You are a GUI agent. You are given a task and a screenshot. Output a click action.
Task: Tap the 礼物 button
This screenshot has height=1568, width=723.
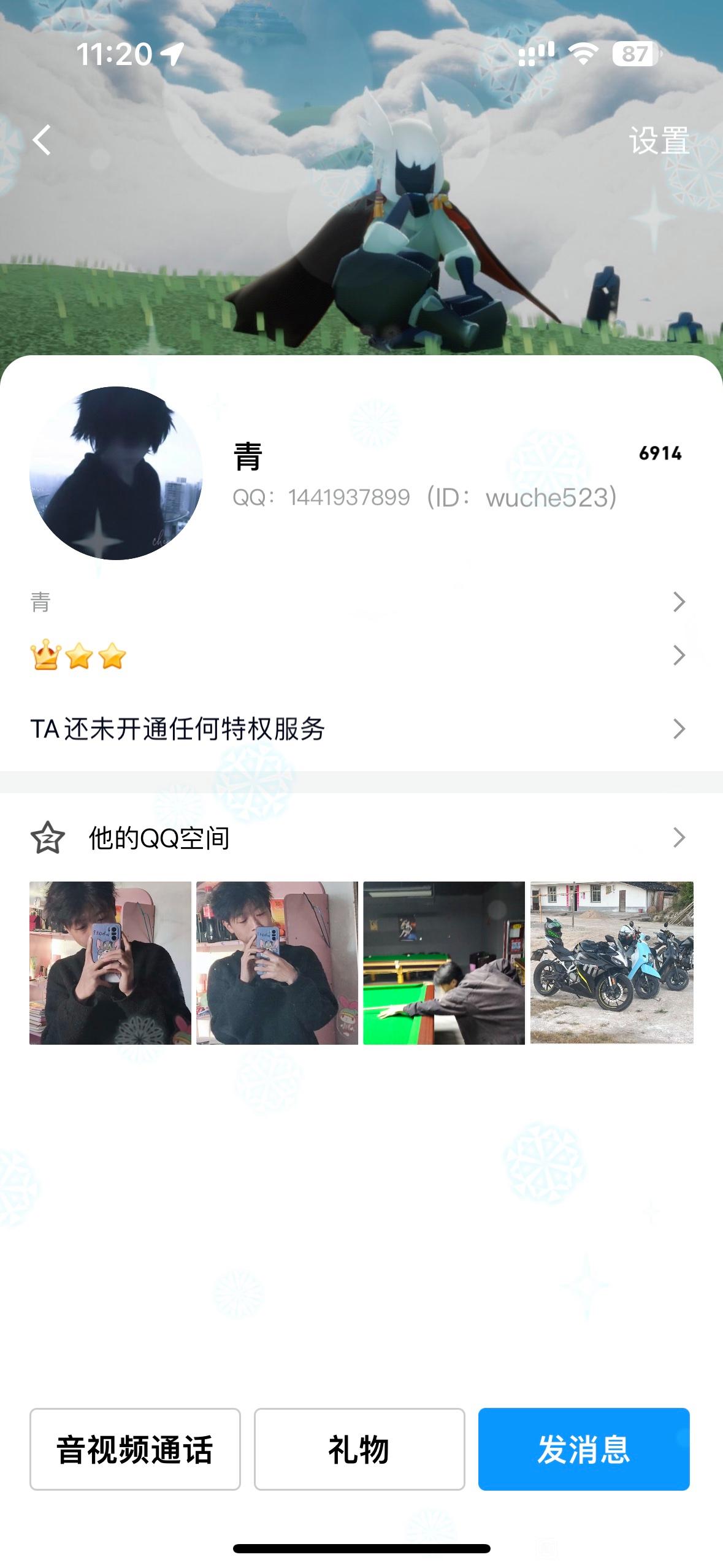click(x=359, y=1449)
